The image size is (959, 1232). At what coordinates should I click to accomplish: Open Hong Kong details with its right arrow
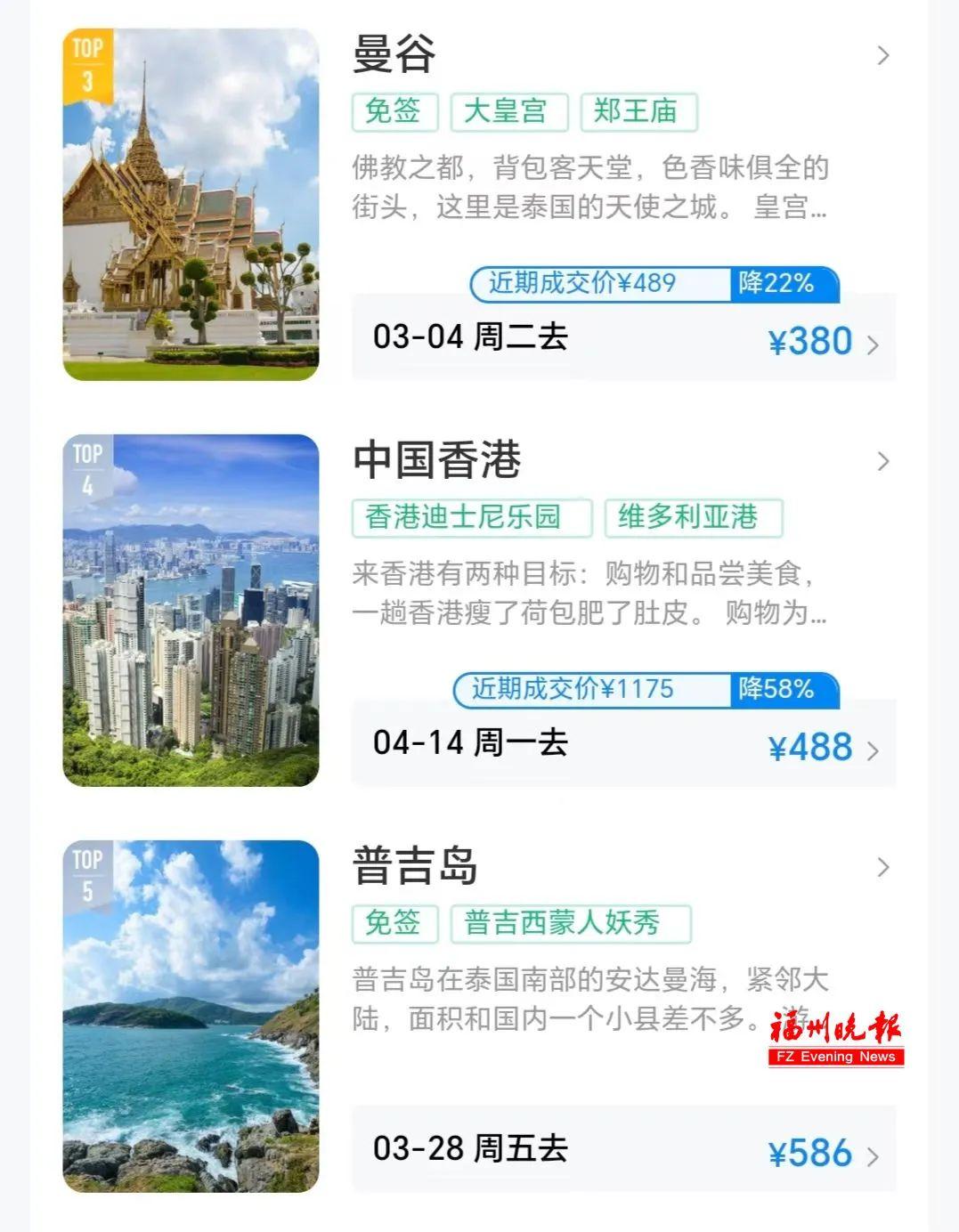point(882,462)
